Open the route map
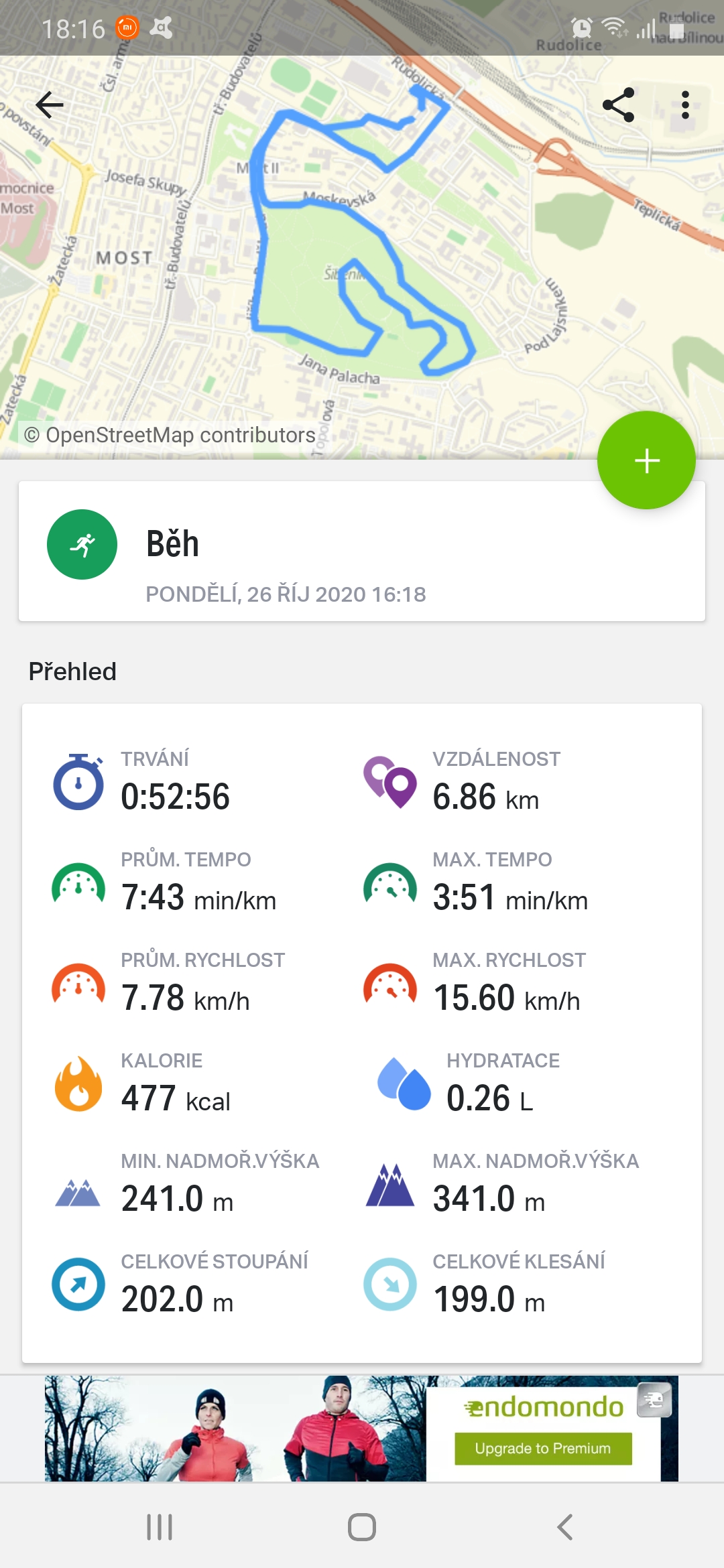 coord(362,258)
